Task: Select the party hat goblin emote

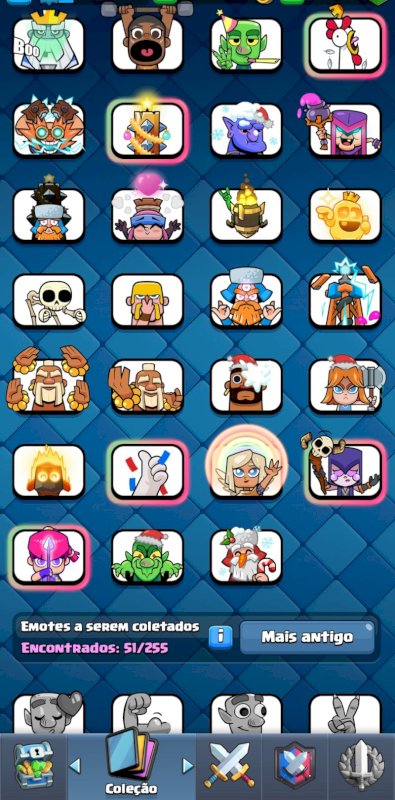Action: point(246,44)
